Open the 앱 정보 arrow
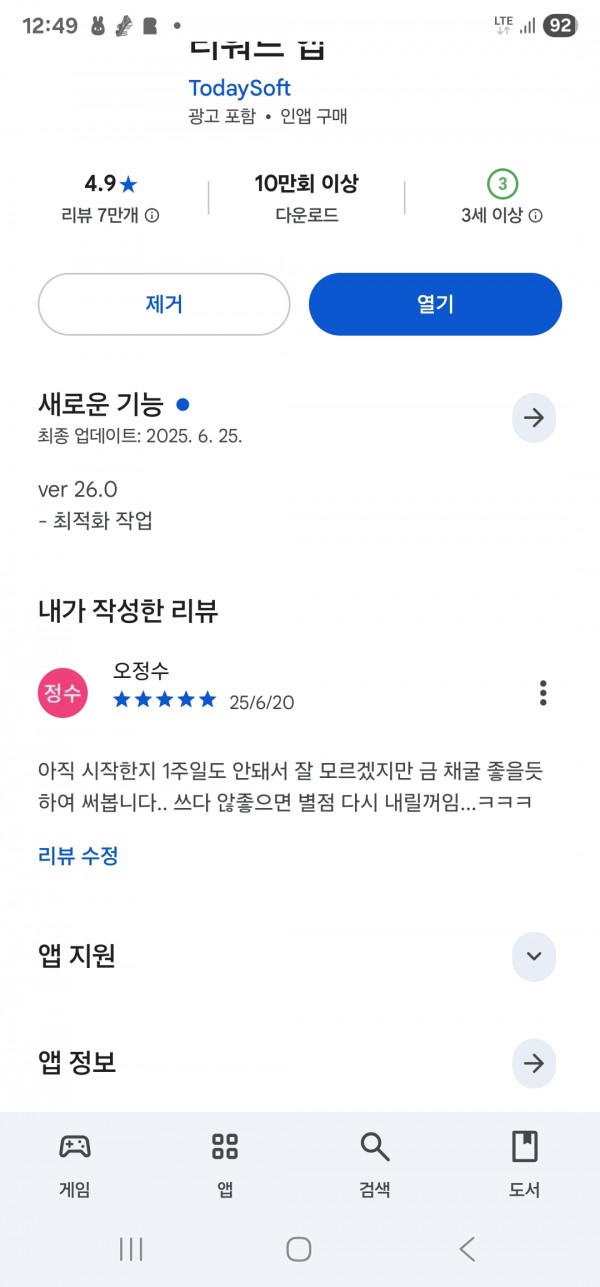 click(x=534, y=1063)
